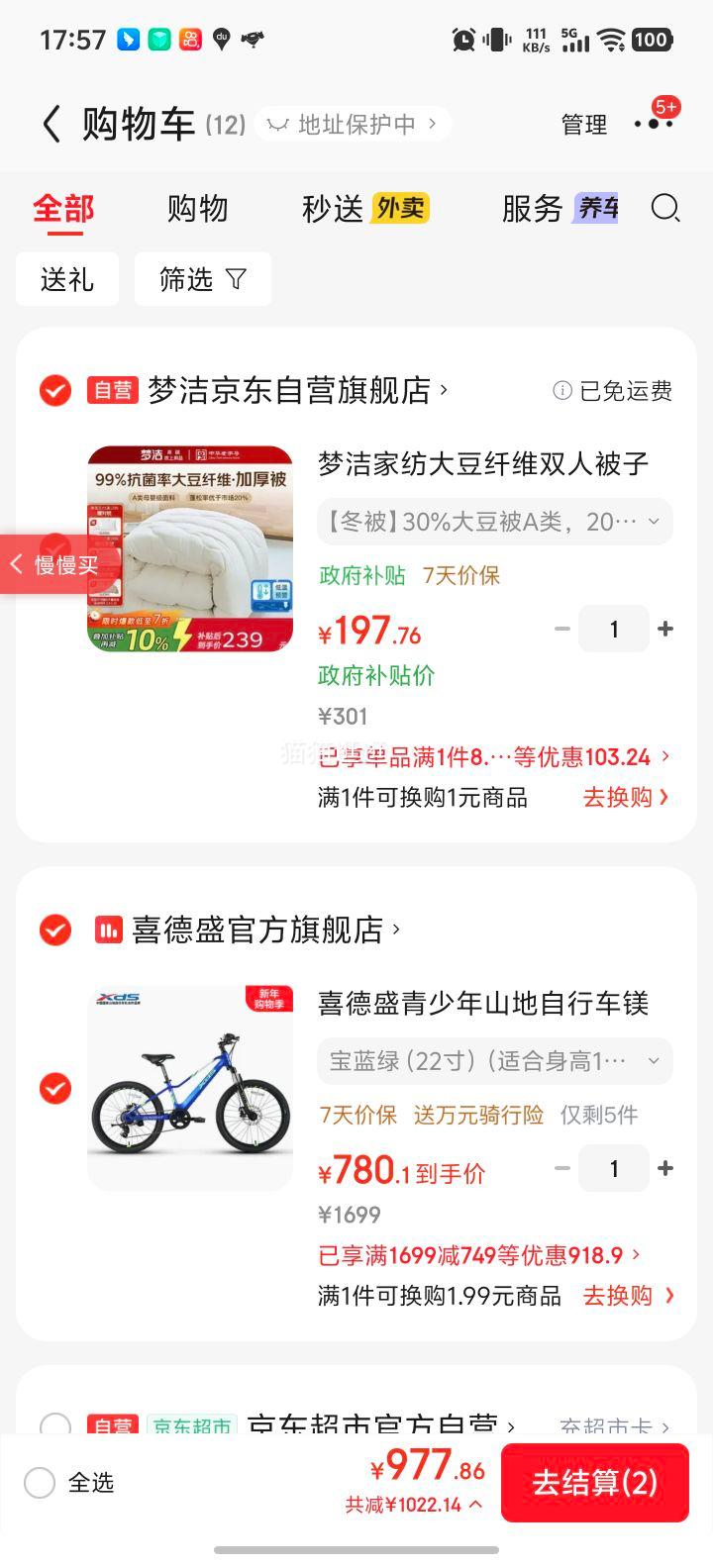Viewport: 713px width, 1568px height.
Task: Click the store icon beside 喜德盛官方旗舰店
Action: pyautogui.click(x=109, y=930)
